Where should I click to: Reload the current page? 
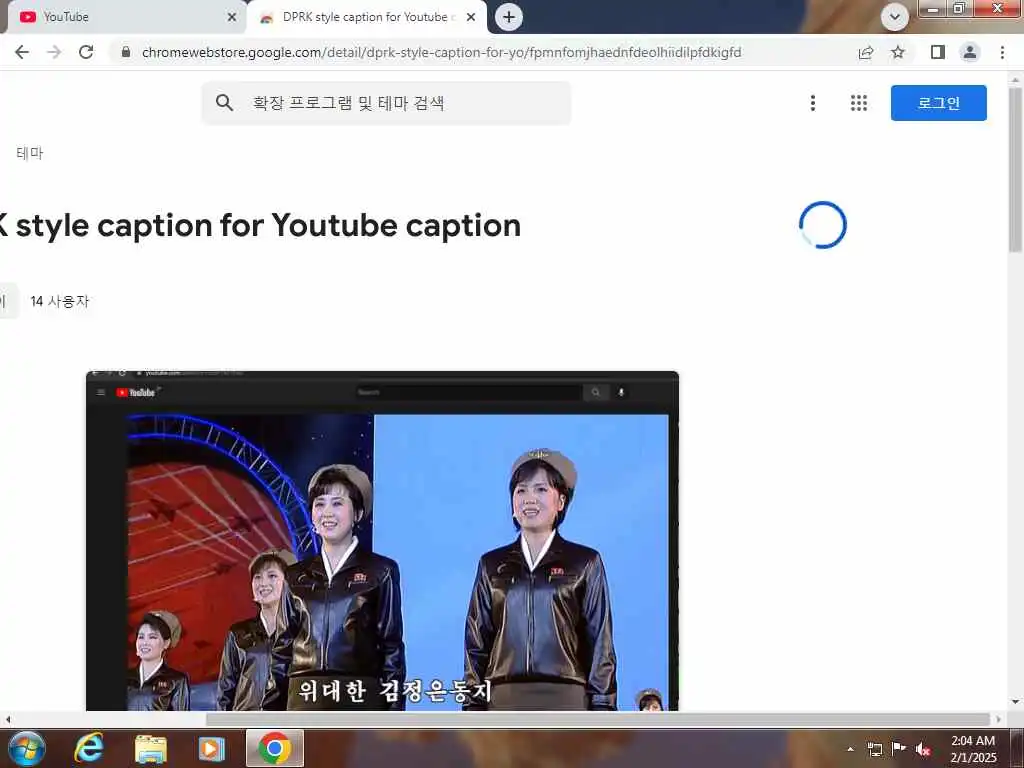click(x=86, y=52)
